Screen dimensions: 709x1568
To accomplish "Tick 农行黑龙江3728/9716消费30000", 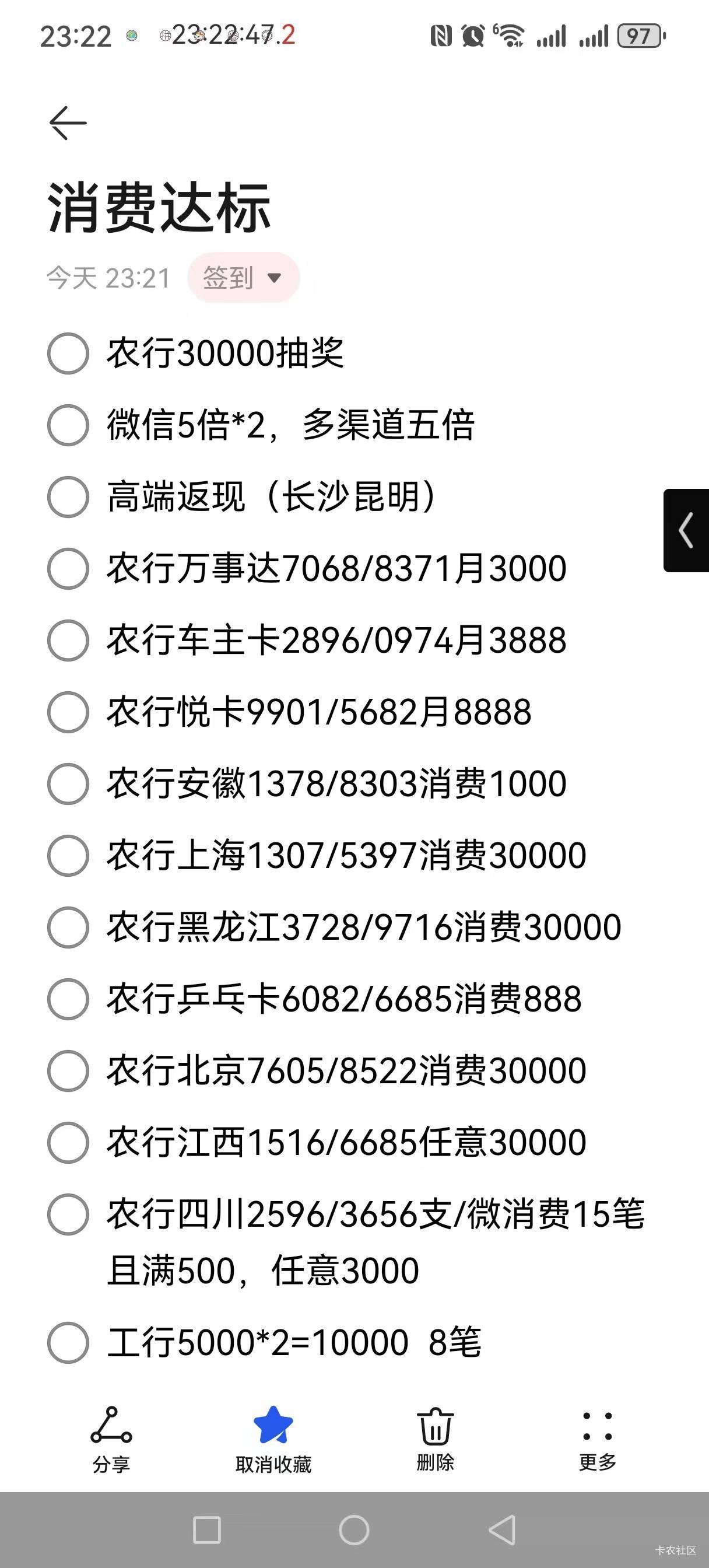I will pyautogui.click(x=68, y=928).
